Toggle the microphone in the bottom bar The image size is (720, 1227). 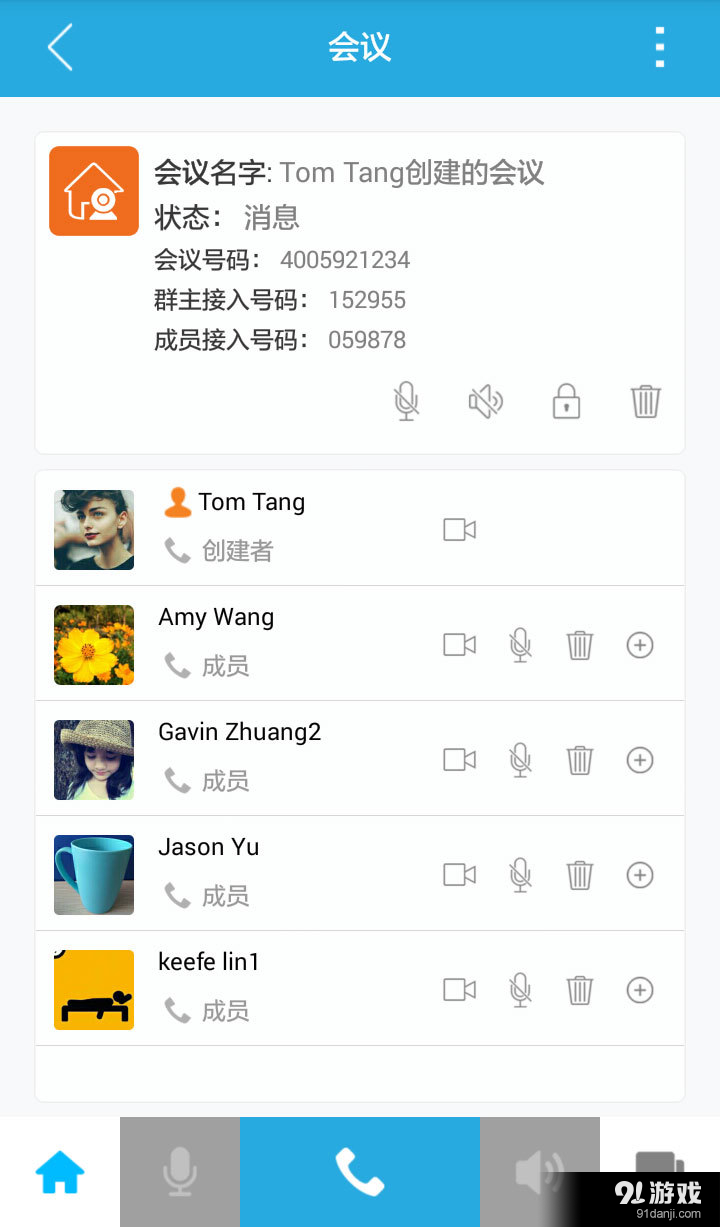tap(180, 1172)
